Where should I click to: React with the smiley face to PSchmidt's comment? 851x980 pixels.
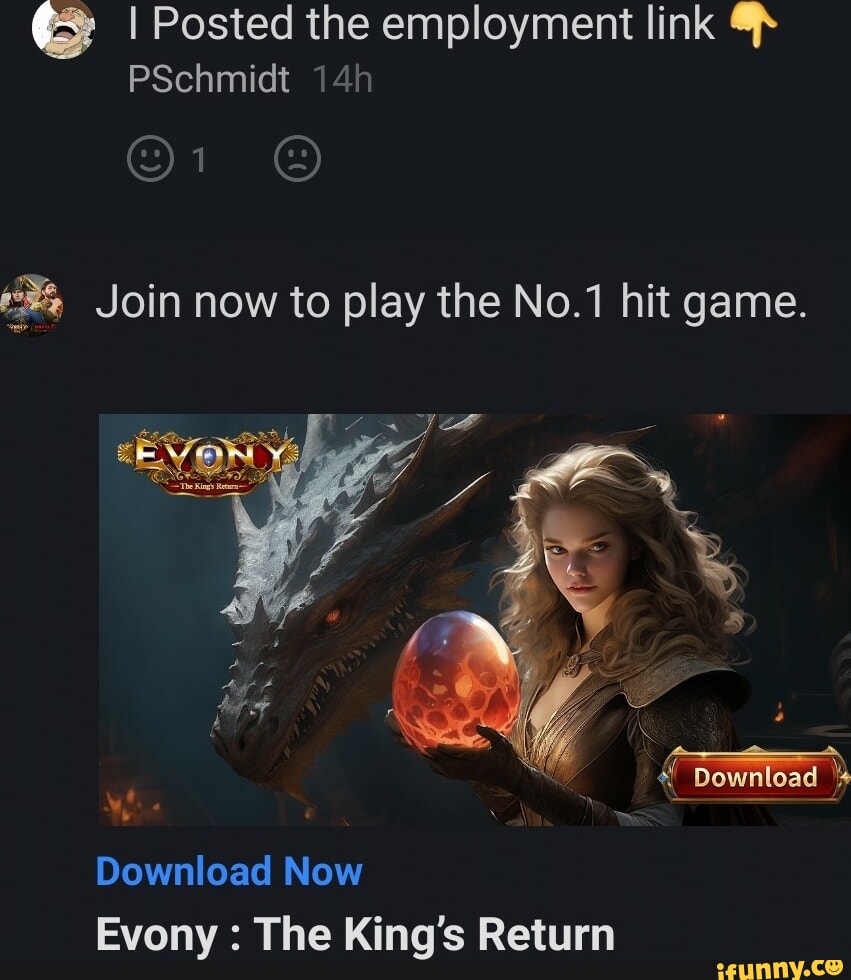151,159
